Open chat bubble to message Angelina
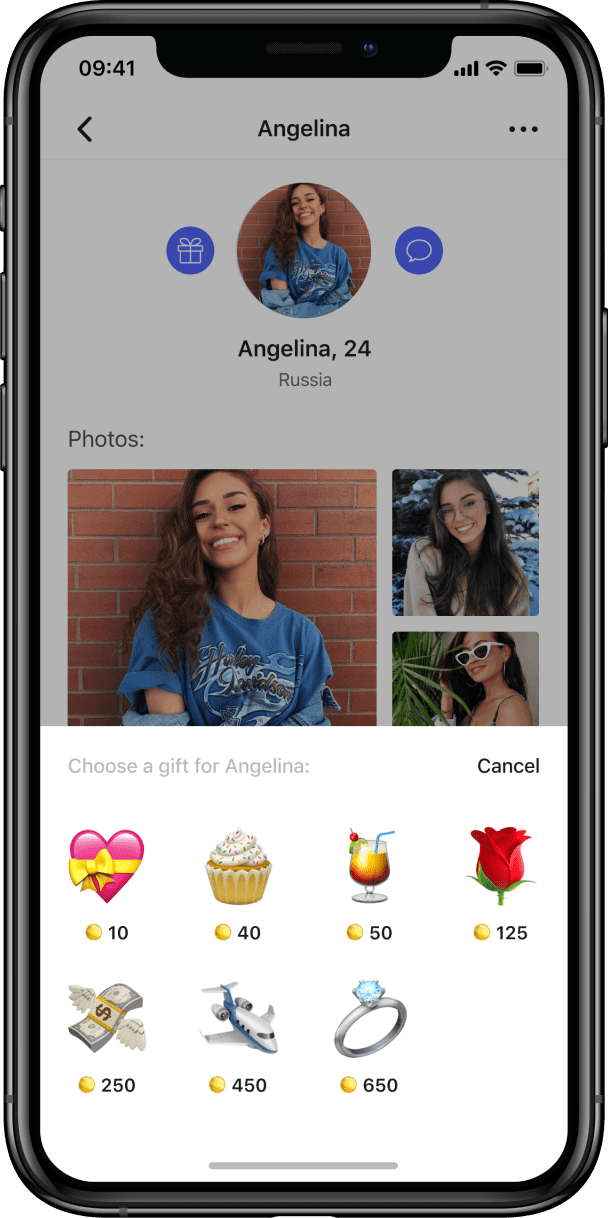This screenshot has width=608, height=1218. (419, 250)
